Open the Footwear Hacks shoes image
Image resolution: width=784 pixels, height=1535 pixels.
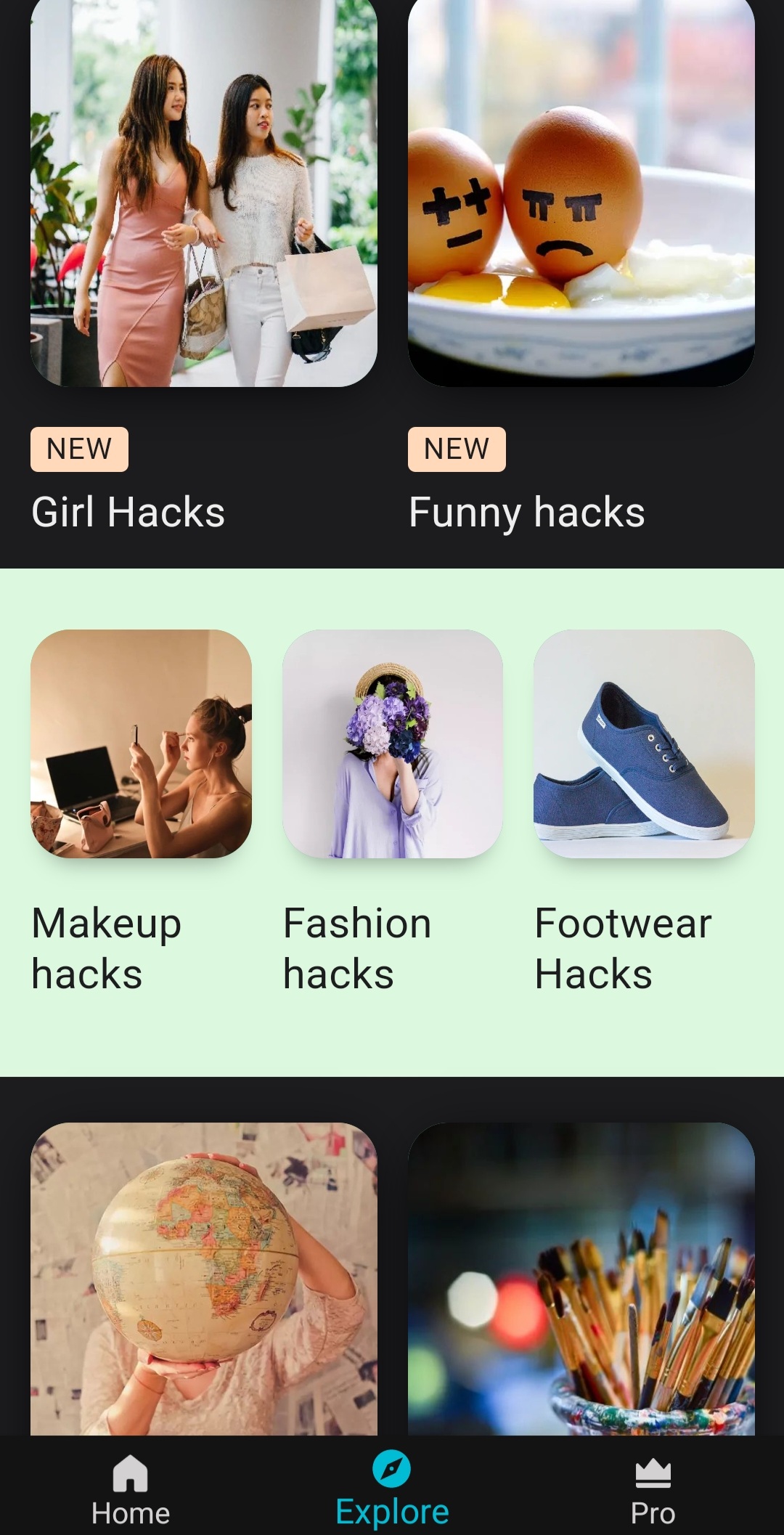pyautogui.click(x=643, y=745)
